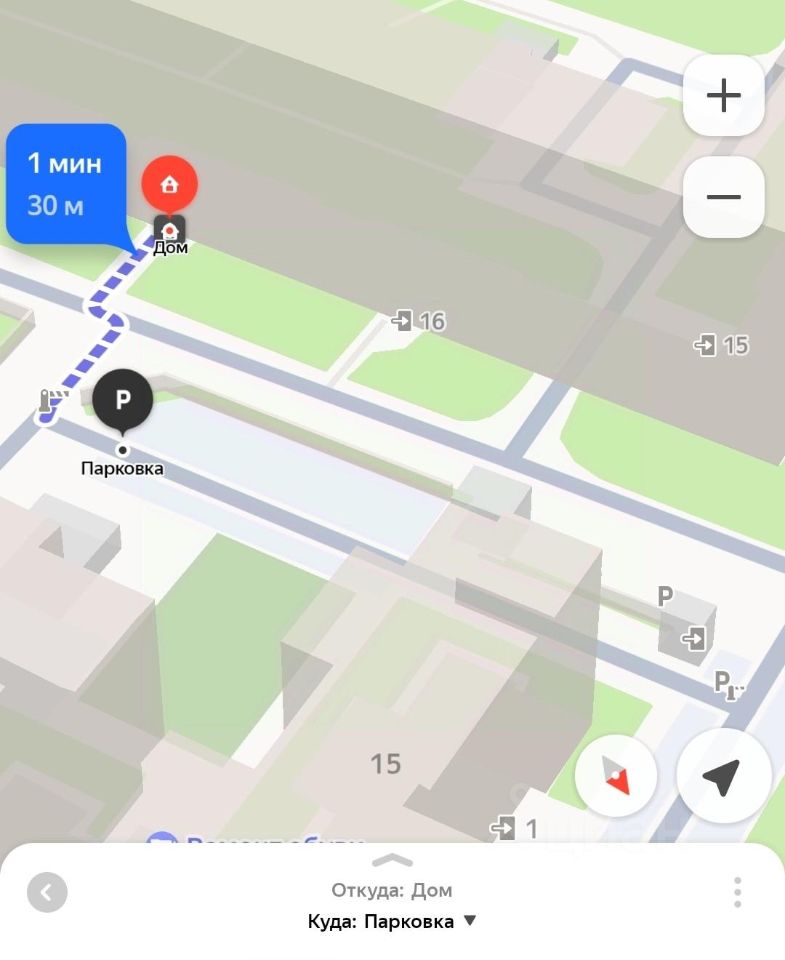Open the three-dot route options menu
This screenshot has height=960, width=785.
[x=737, y=892]
